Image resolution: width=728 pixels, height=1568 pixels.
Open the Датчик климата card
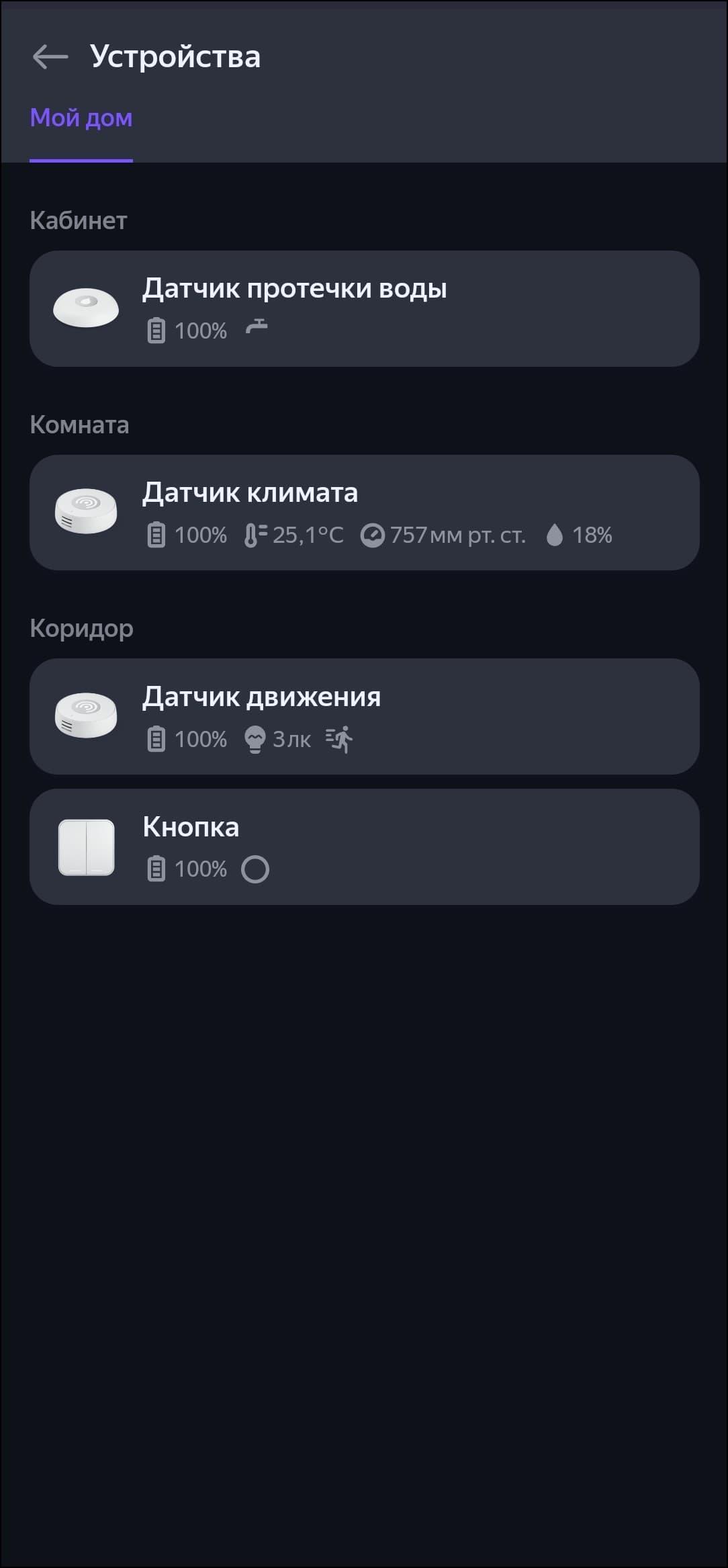364,513
